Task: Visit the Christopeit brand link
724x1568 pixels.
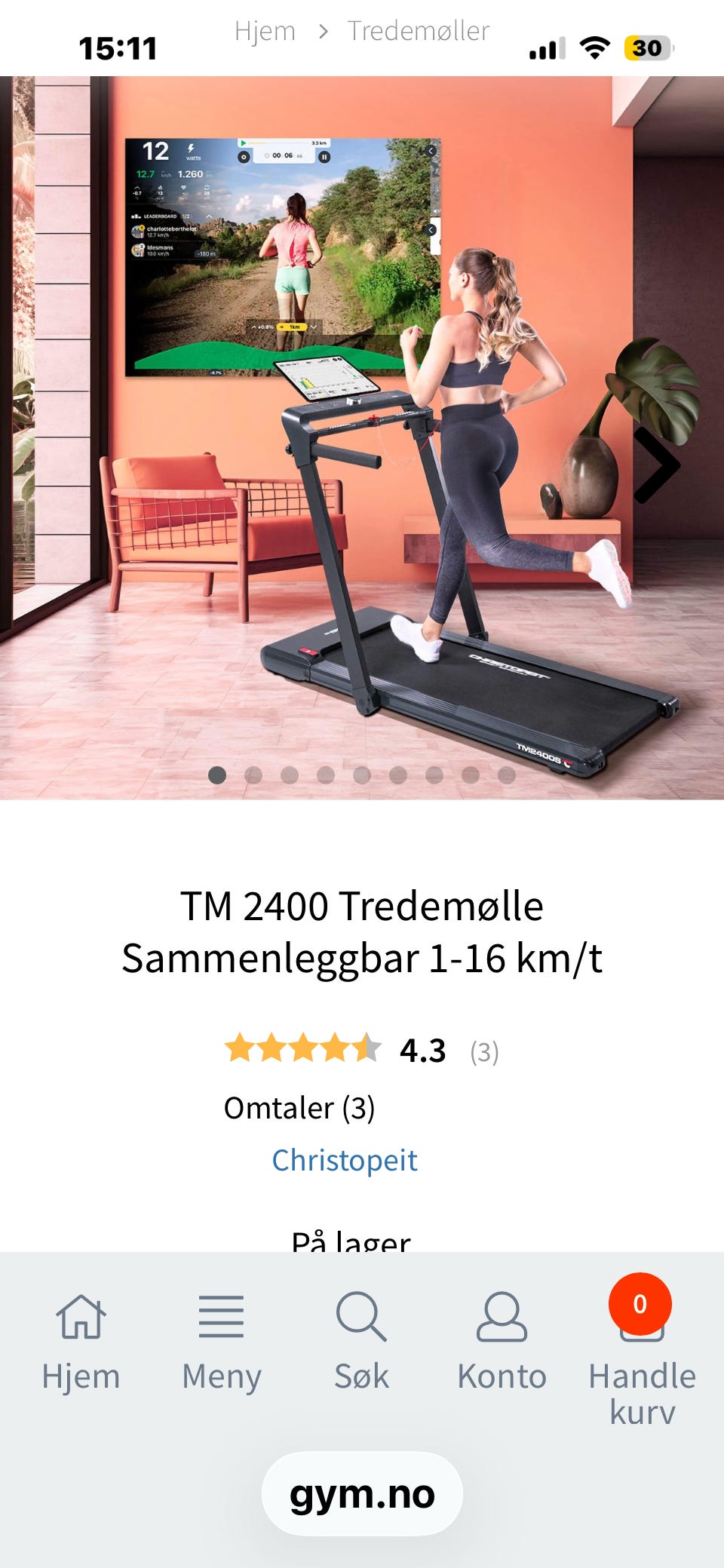Action: click(x=344, y=1160)
